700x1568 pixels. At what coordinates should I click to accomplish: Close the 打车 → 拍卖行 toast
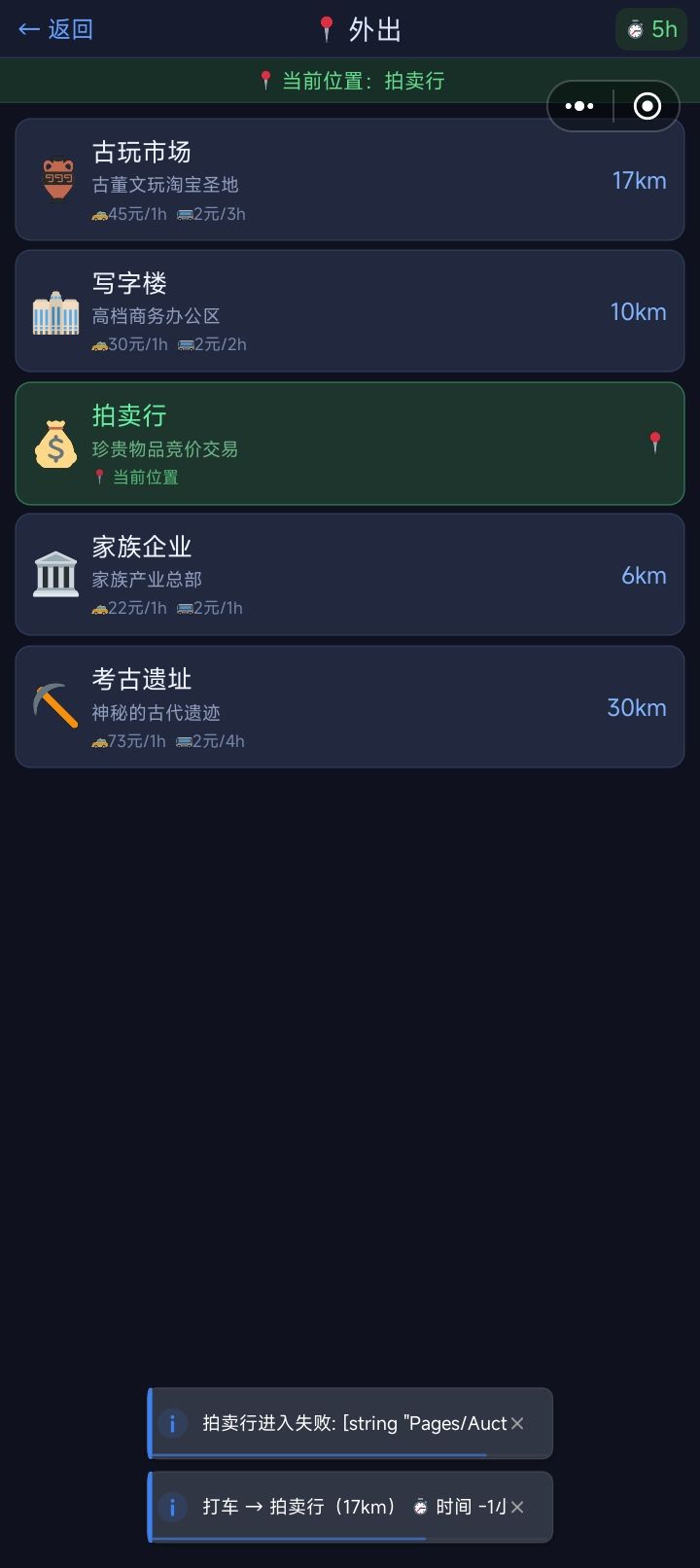coord(517,1507)
